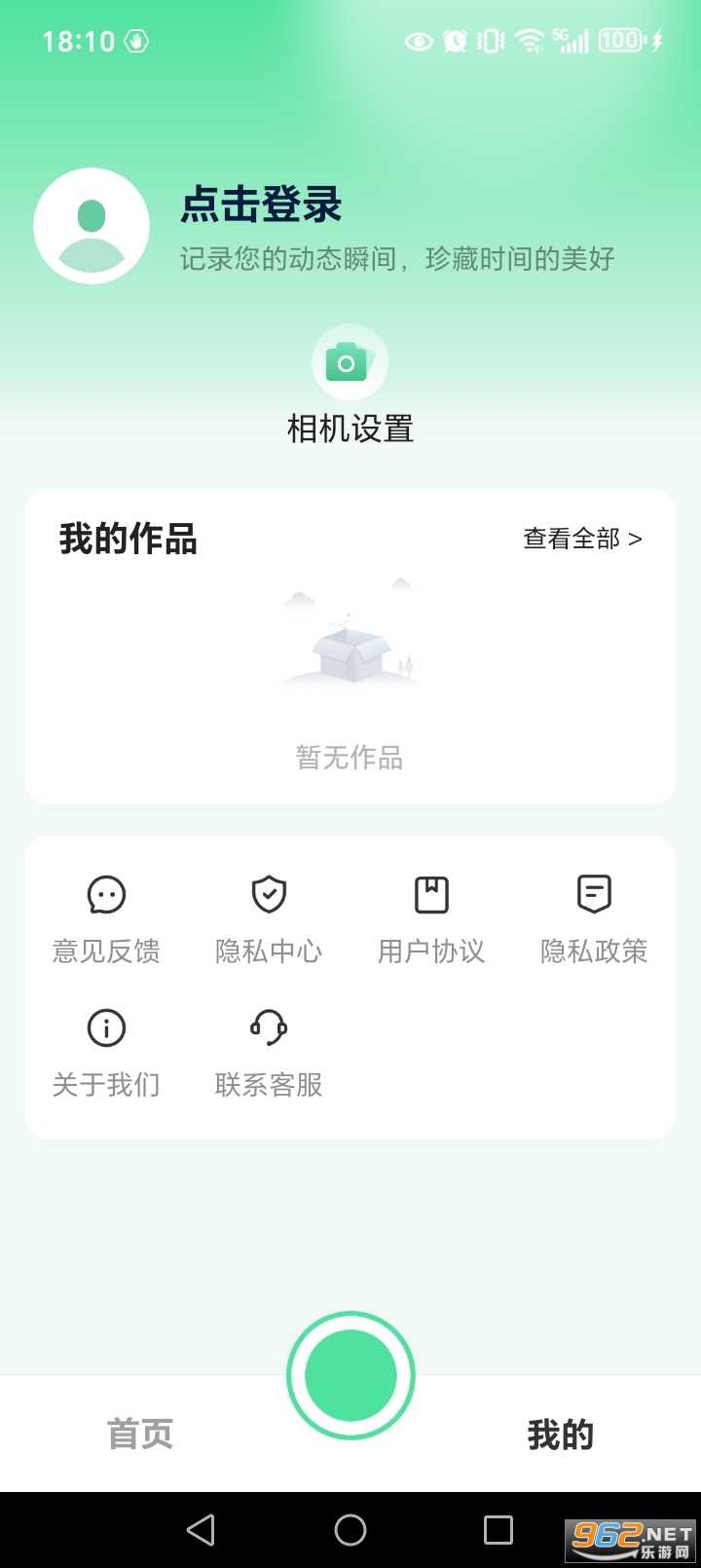701x1568 pixels.
Task: Click the 用户协议 bookmark icon
Action: click(430, 894)
